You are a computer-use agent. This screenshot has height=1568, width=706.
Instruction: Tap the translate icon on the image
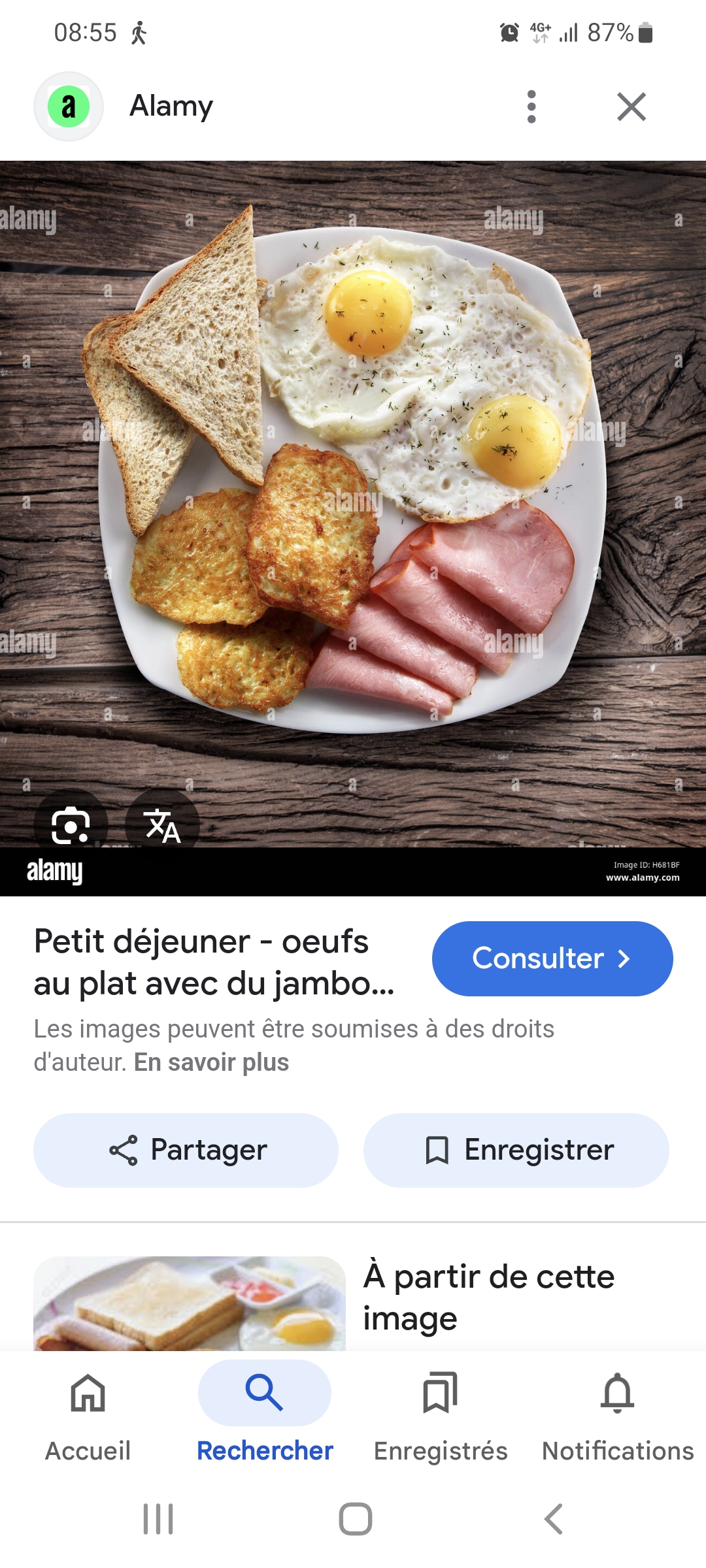[163, 825]
